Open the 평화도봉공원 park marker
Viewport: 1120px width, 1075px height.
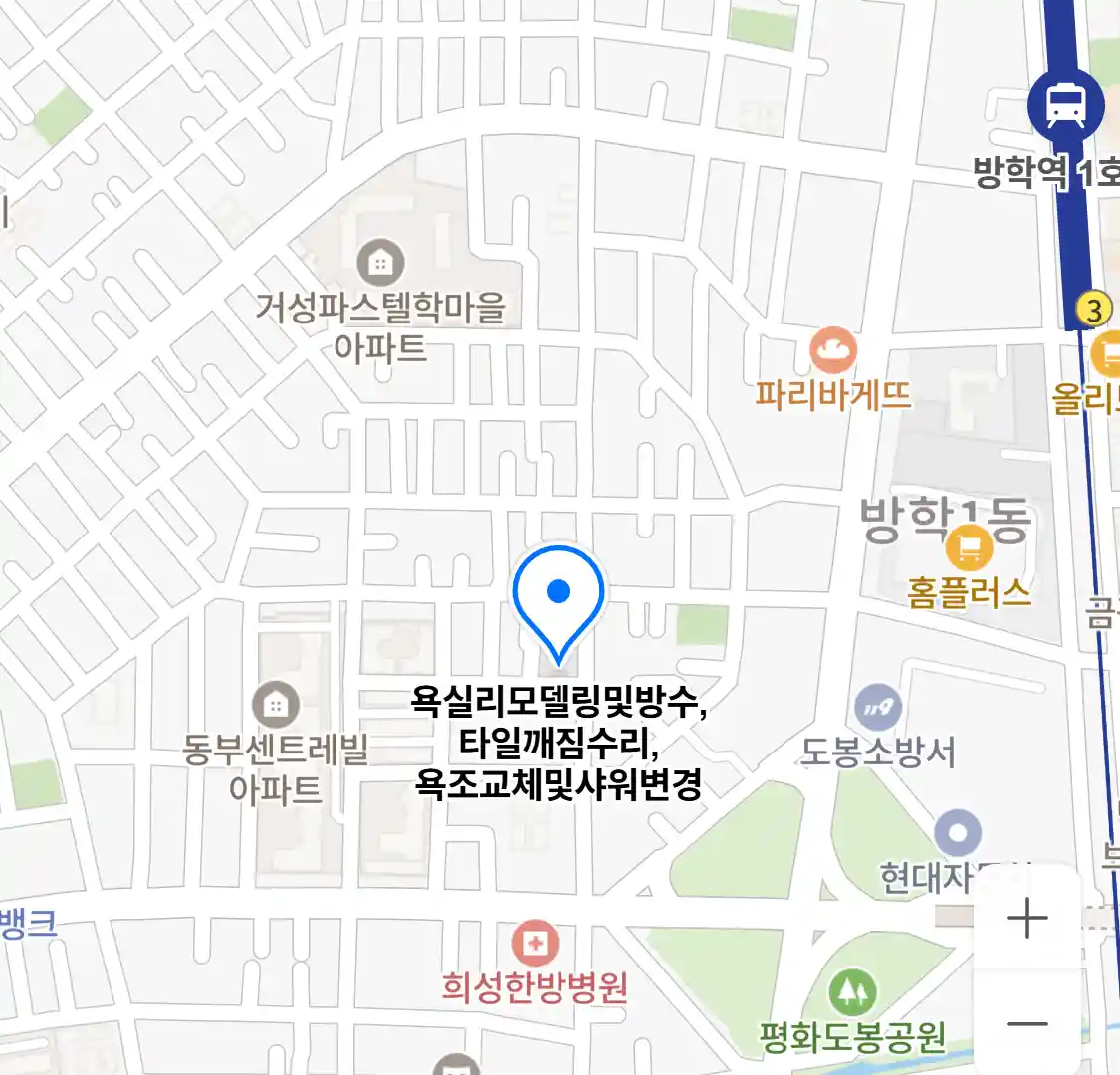click(x=852, y=992)
